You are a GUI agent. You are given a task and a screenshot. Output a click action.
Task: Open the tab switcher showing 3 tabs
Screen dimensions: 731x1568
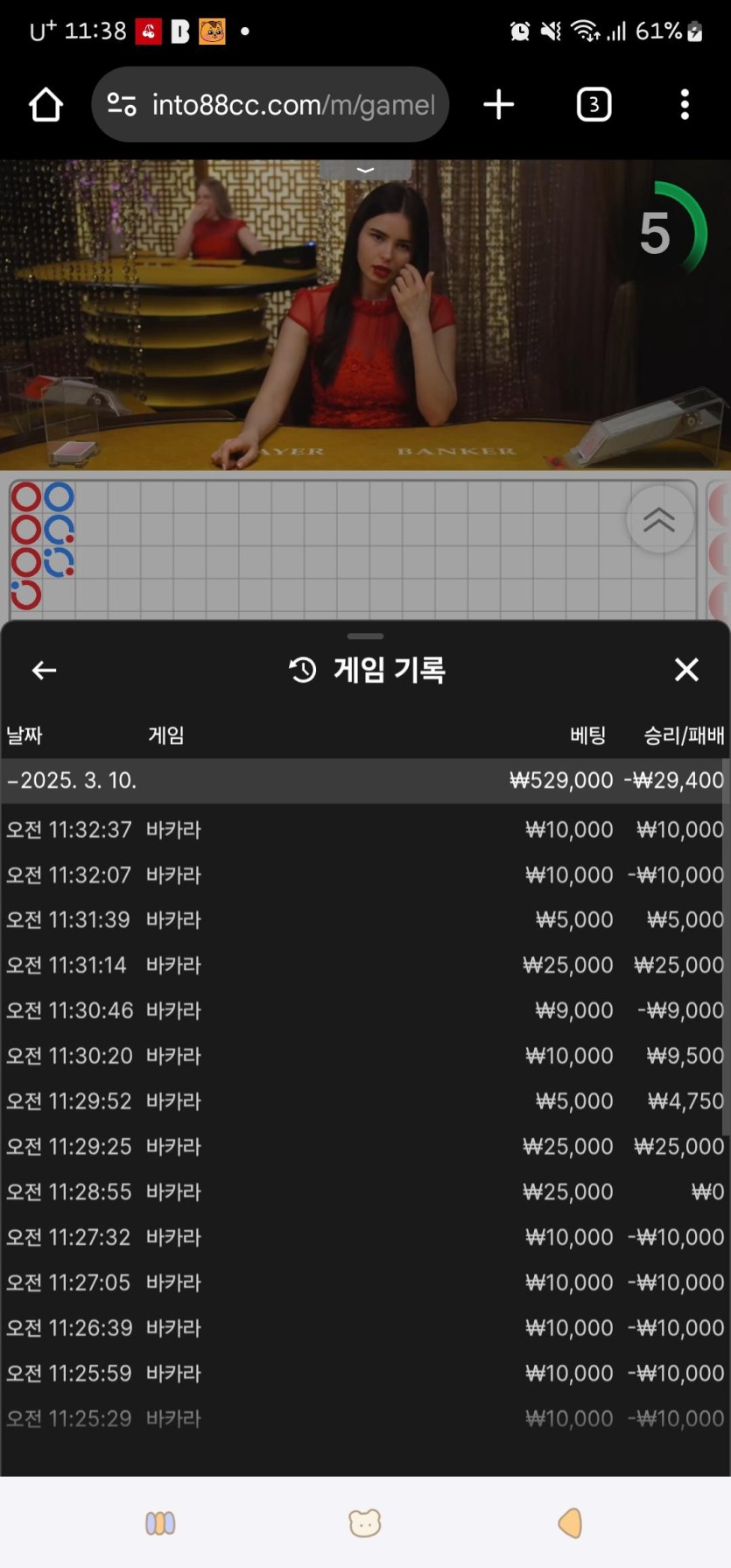coord(594,105)
